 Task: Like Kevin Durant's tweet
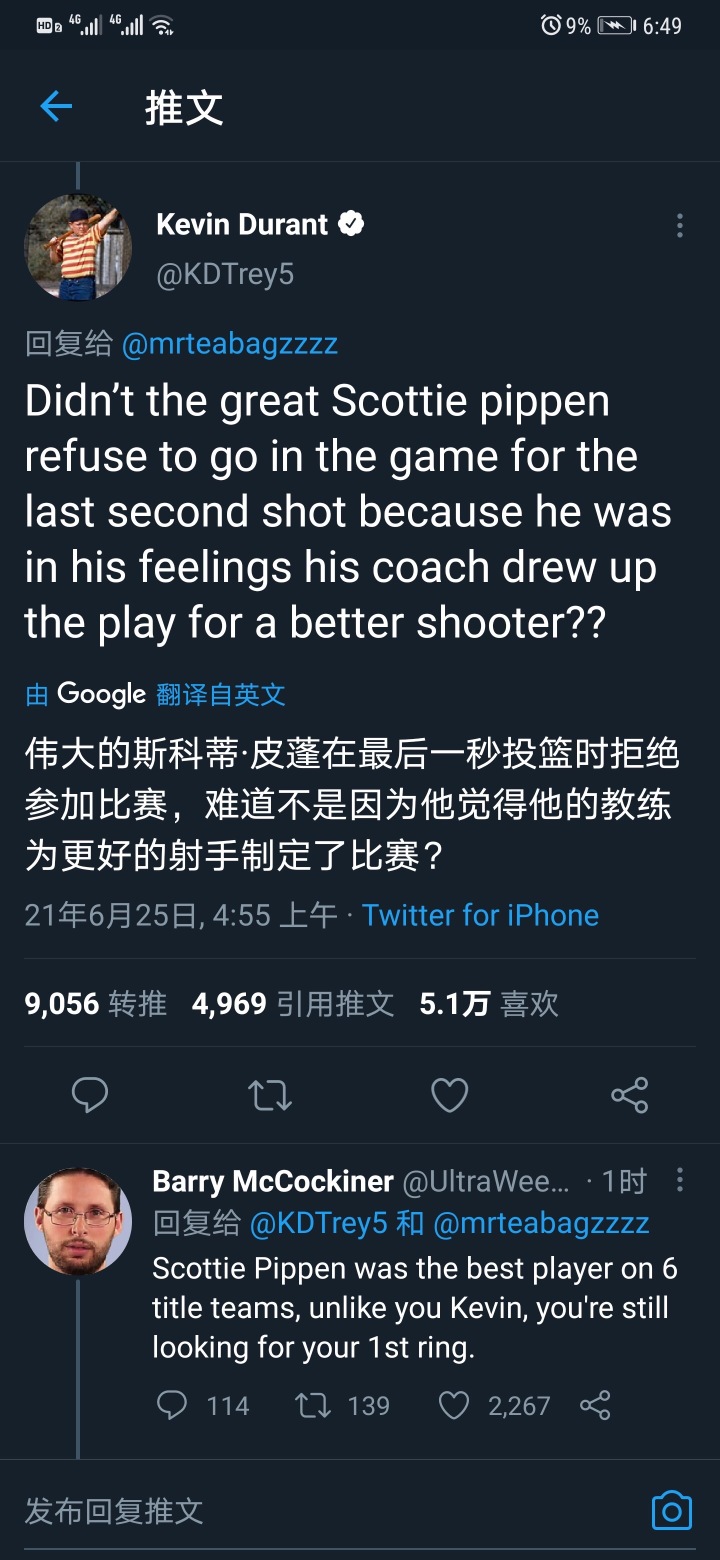click(449, 1095)
